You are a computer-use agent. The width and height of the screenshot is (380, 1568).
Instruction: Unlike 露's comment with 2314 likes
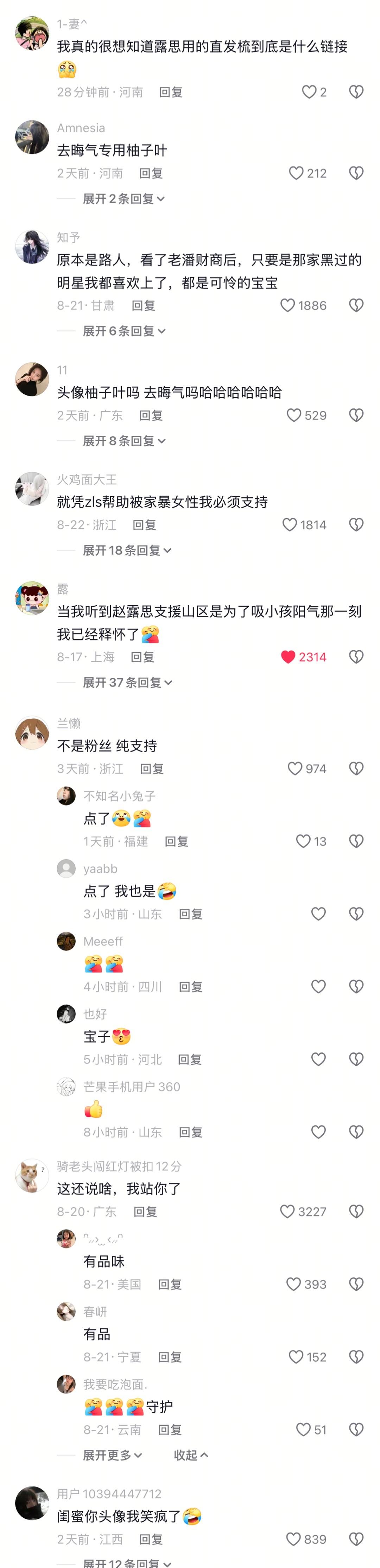tap(288, 657)
